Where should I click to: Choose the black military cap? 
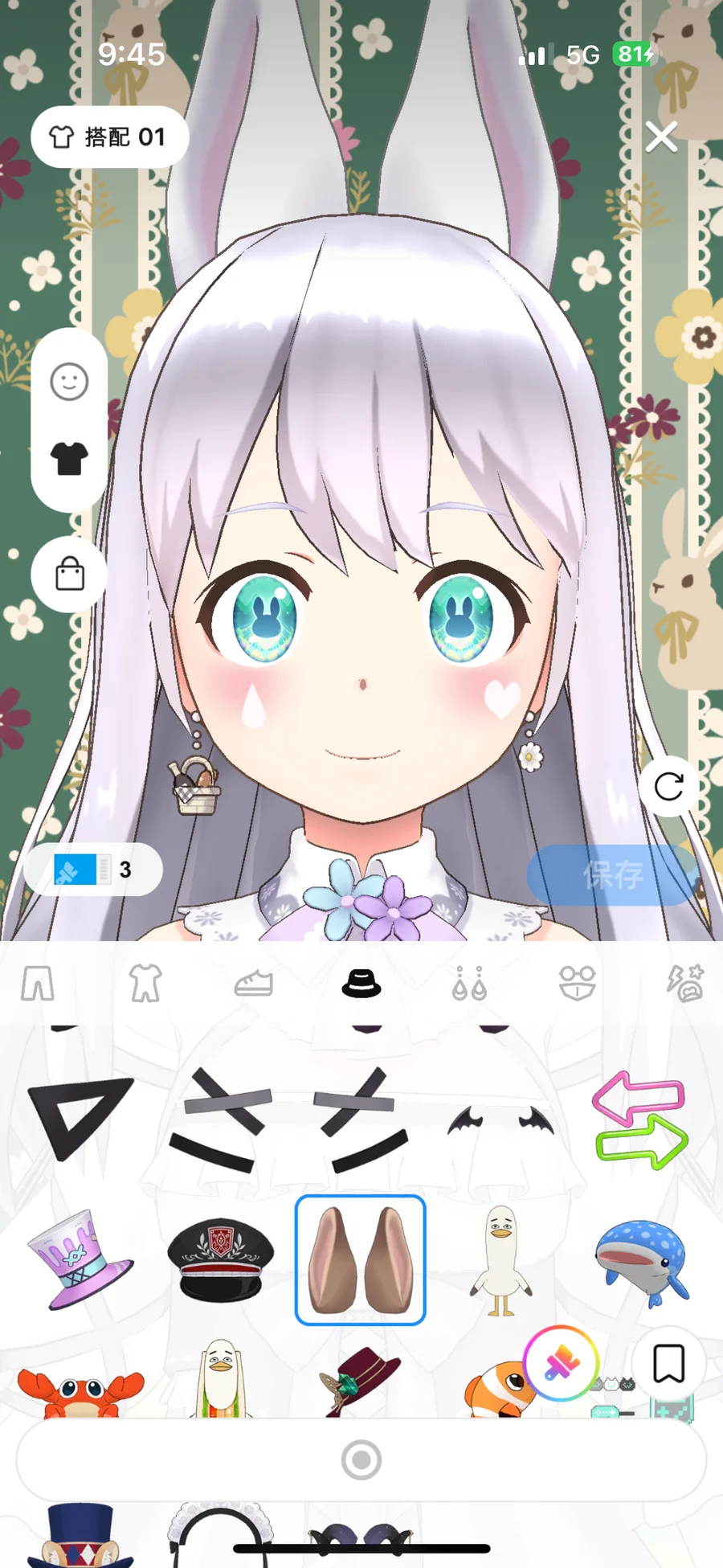[x=220, y=1259]
